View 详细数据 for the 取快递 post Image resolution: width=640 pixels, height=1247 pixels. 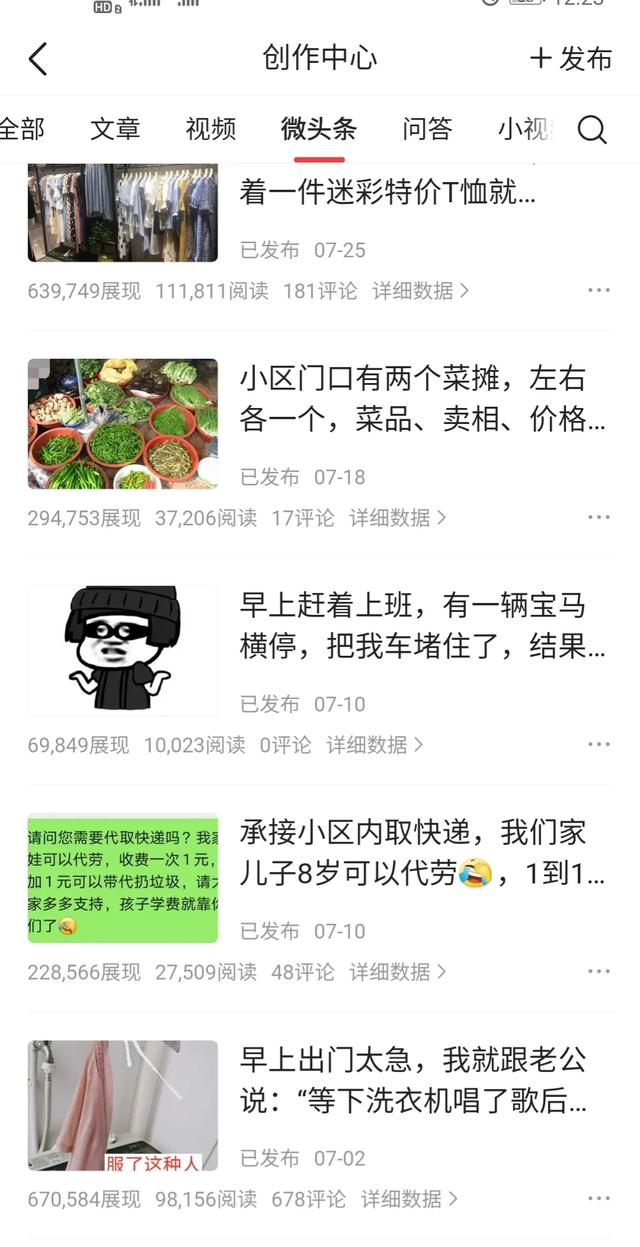click(x=398, y=972)
